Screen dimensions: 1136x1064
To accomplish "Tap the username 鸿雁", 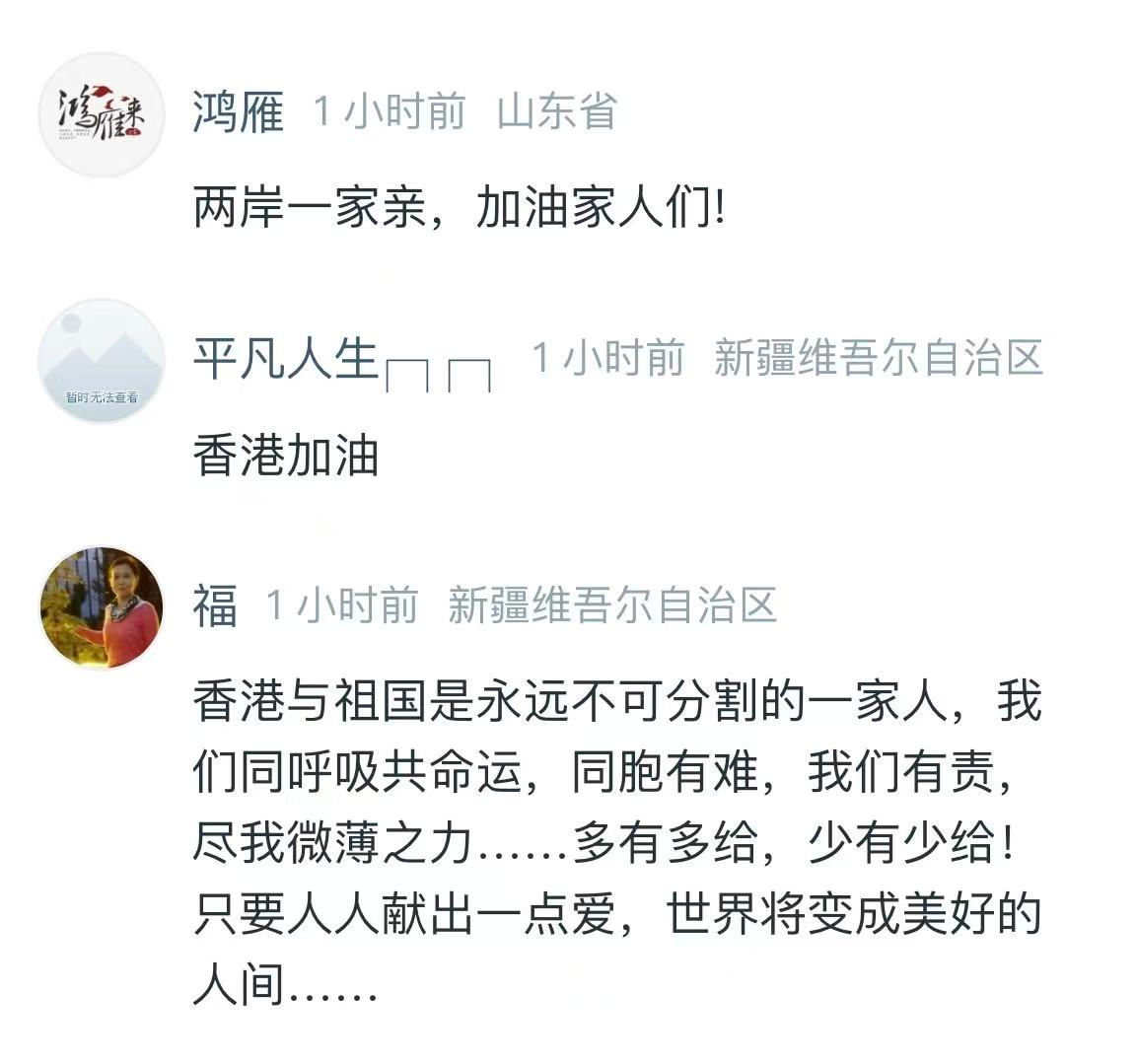I will coord(239,112).
